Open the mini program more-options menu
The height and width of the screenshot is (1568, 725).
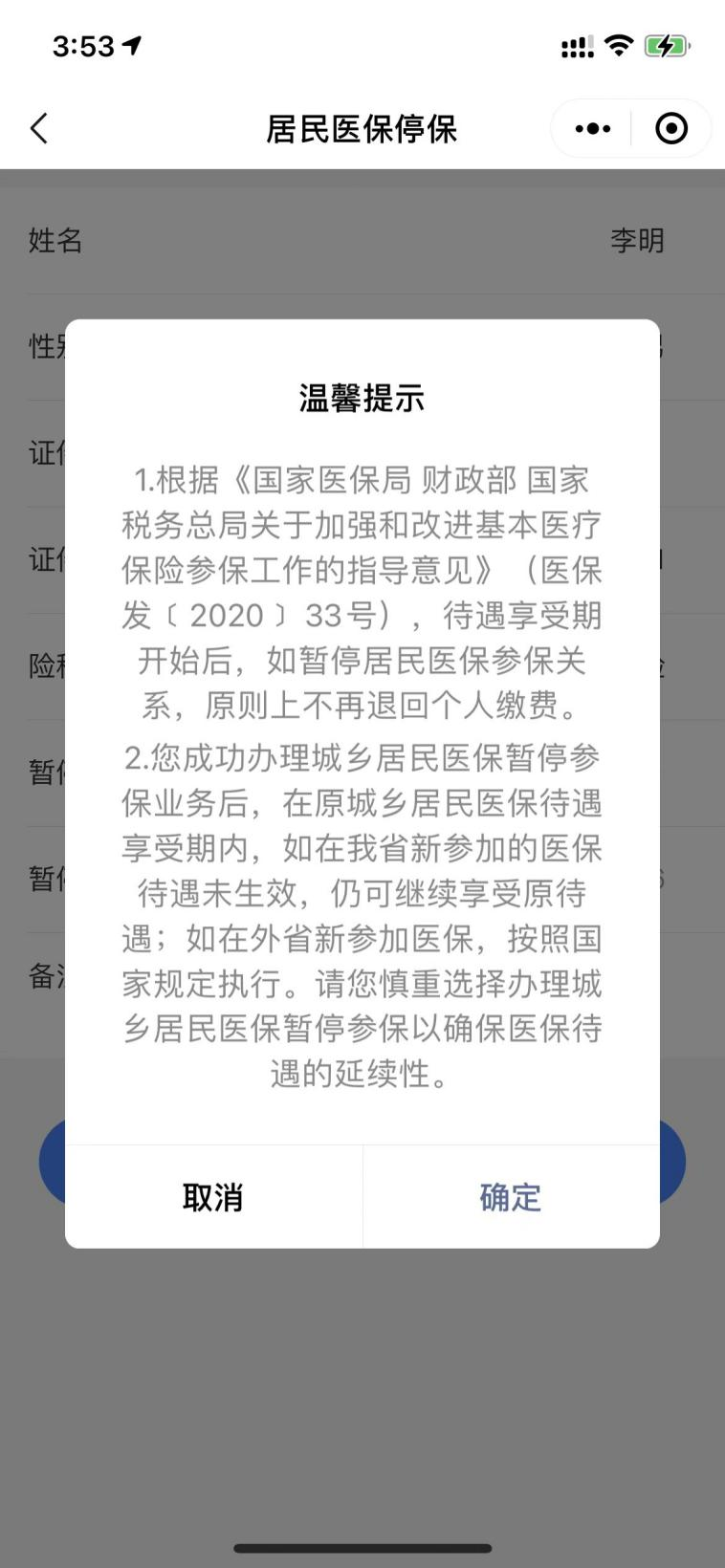[x=592, y=128]
